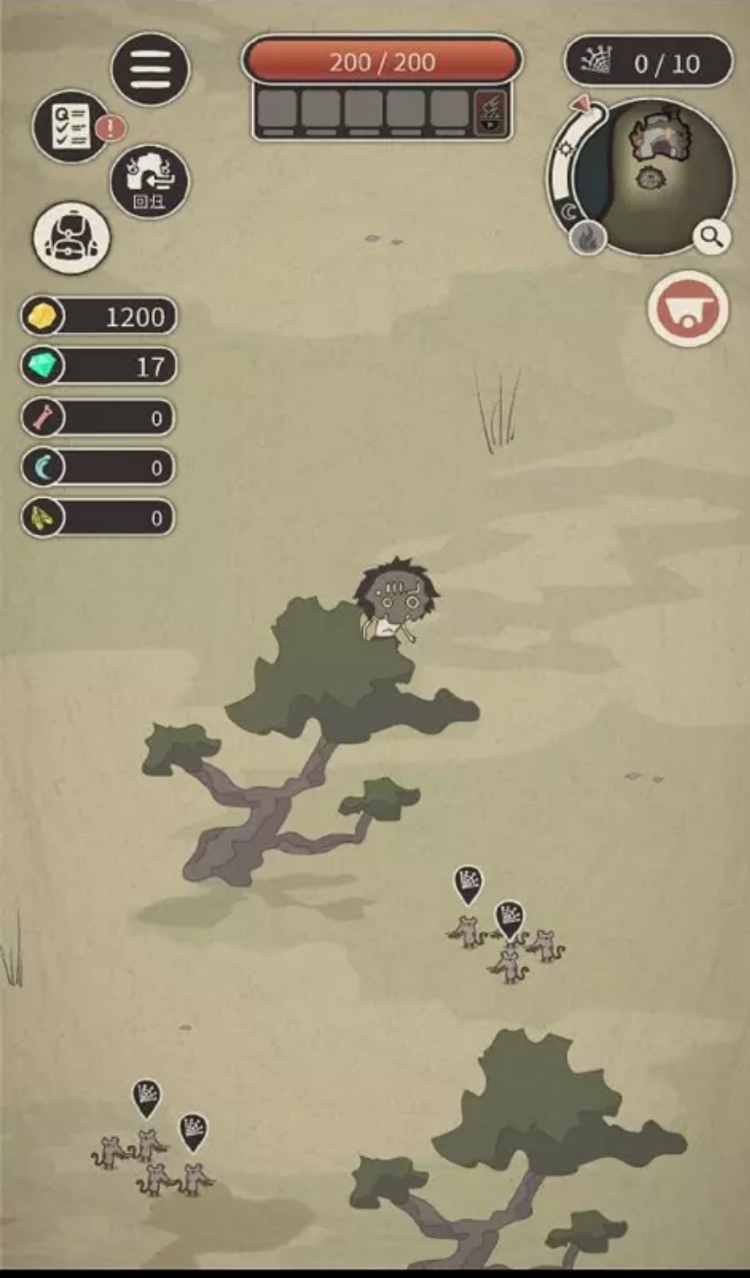Open the red wheelbarrow button
Viewport: 750px width, 1278px height.
coord(688,308)
